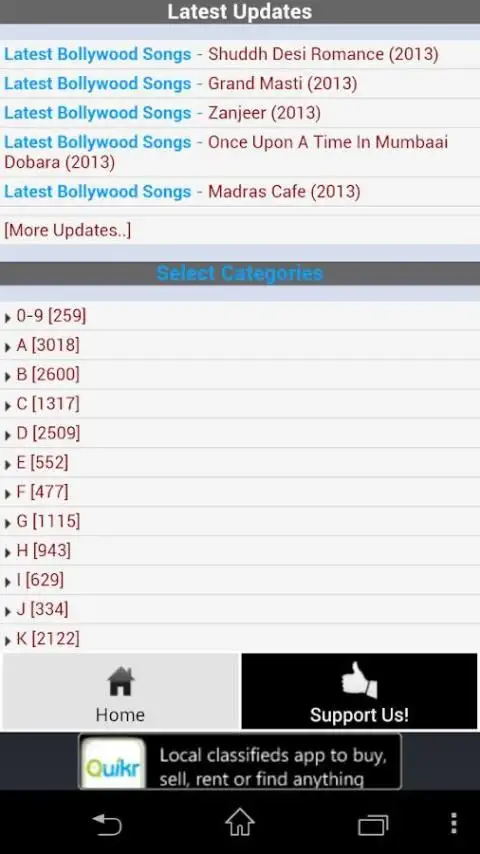Tap the More Updates link
This screenshot has height=854, width=480.
tap(68, 230)
